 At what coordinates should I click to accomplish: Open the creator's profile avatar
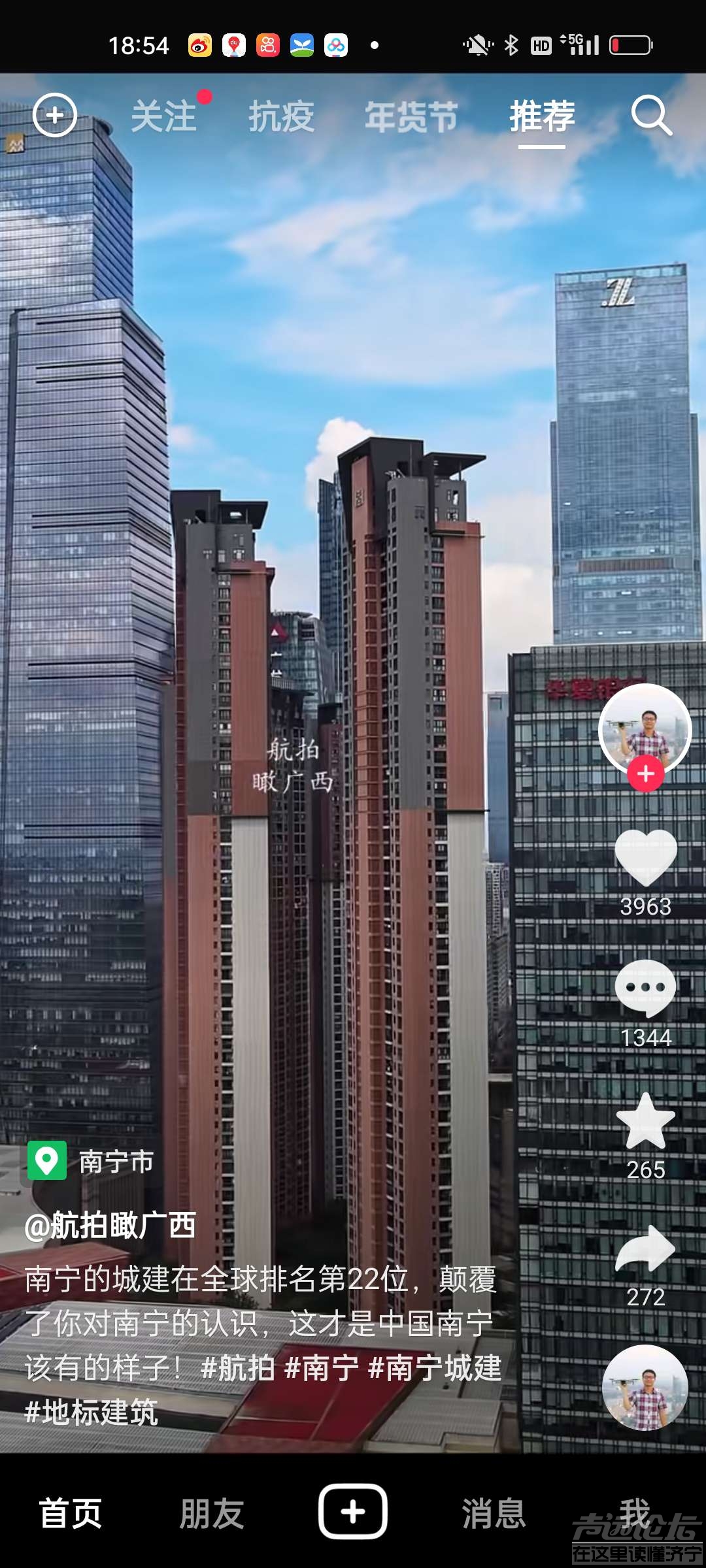click(645, 728)
